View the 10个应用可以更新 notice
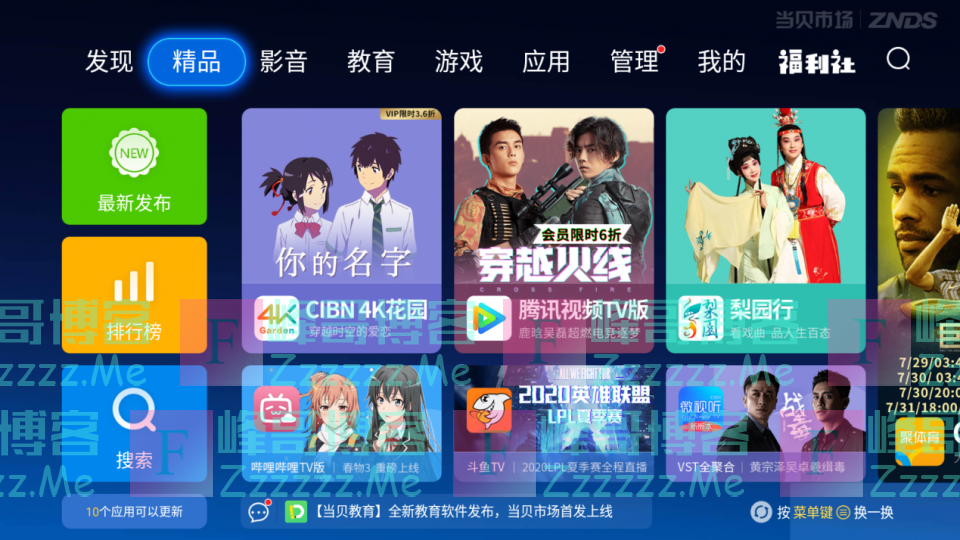The width and height of the screenshot is (960, 540). [x=134, y=512]
